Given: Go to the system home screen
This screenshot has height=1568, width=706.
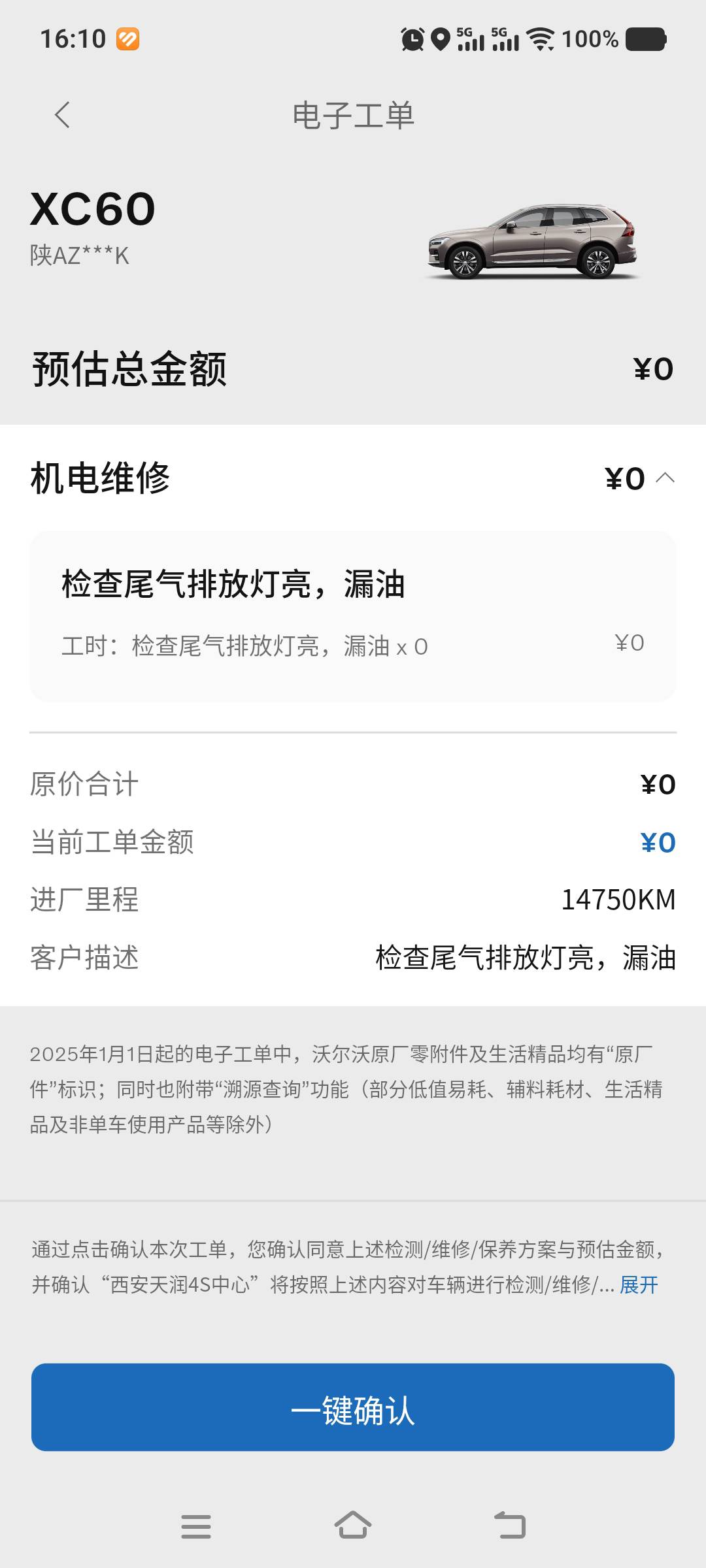Looking at the screenshot, I should tap(353, 1526).
